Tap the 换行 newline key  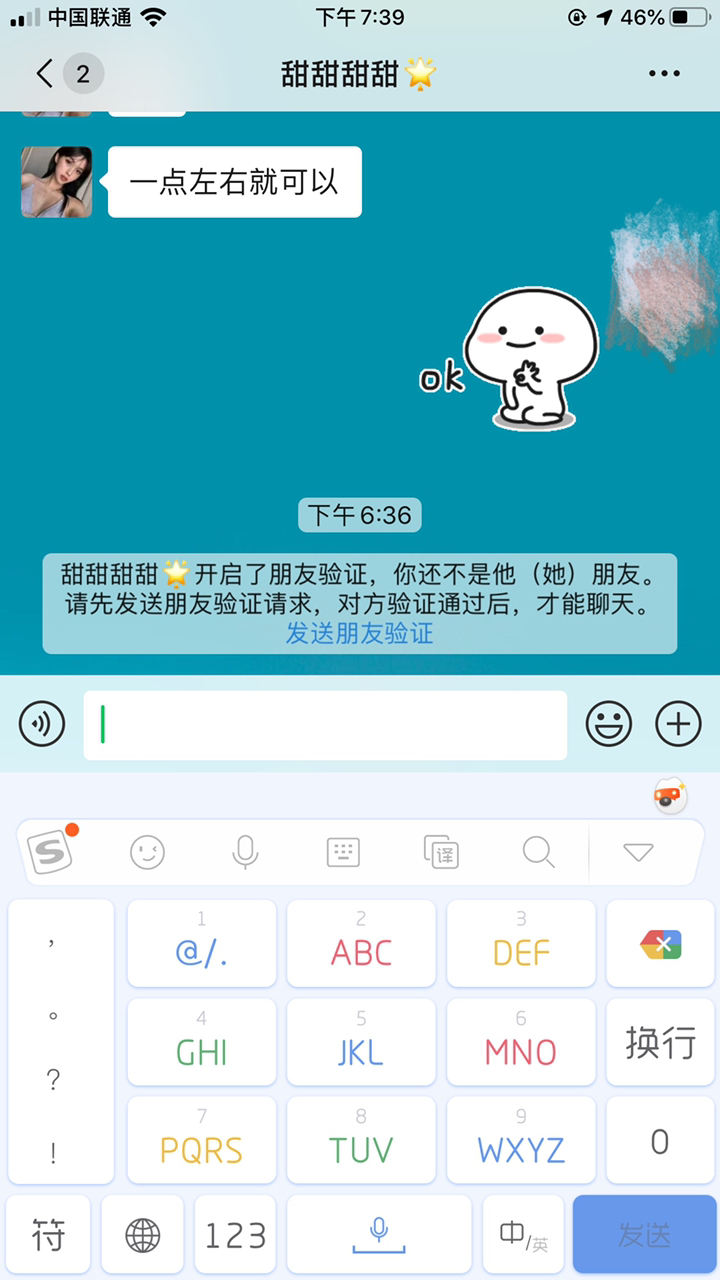[x=660, y=1042]
